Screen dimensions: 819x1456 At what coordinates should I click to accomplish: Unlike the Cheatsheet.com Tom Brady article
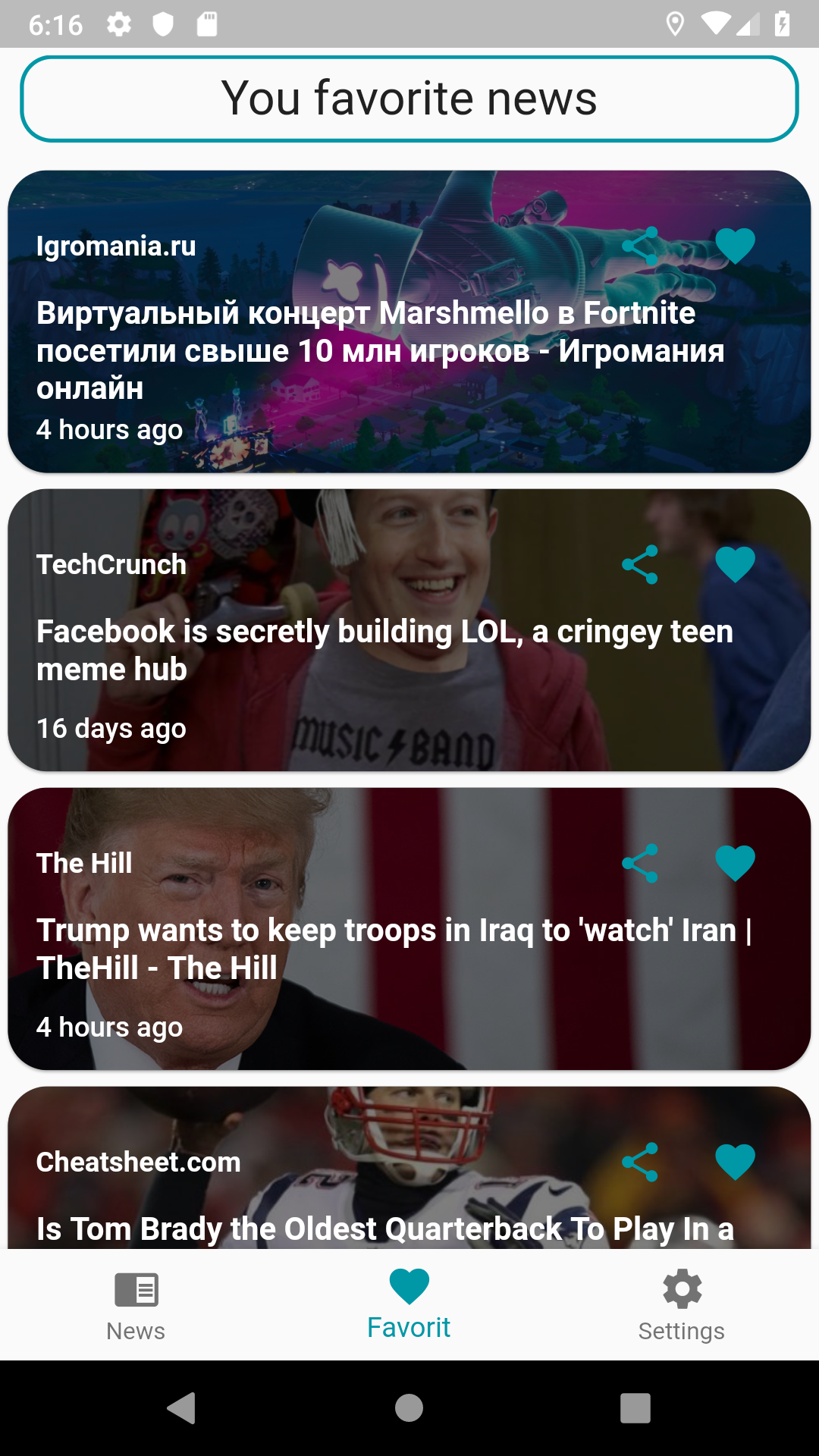[735, 1162]
